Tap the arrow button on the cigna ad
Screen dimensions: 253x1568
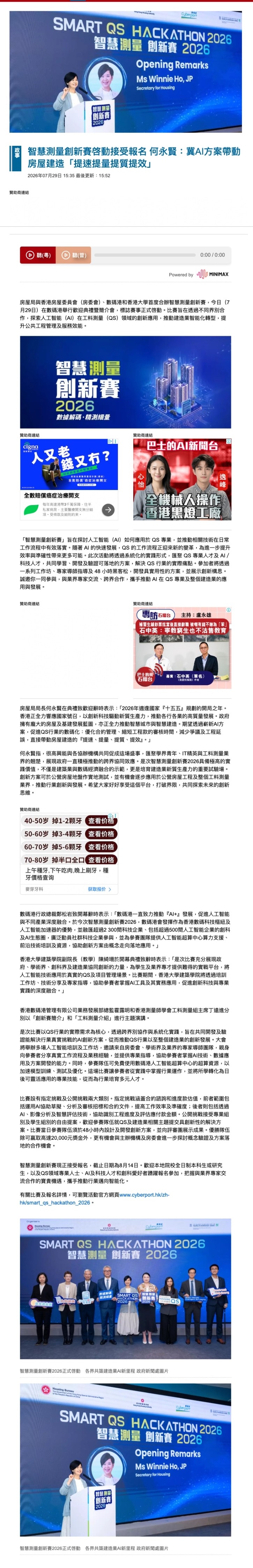tap(108, 510)
